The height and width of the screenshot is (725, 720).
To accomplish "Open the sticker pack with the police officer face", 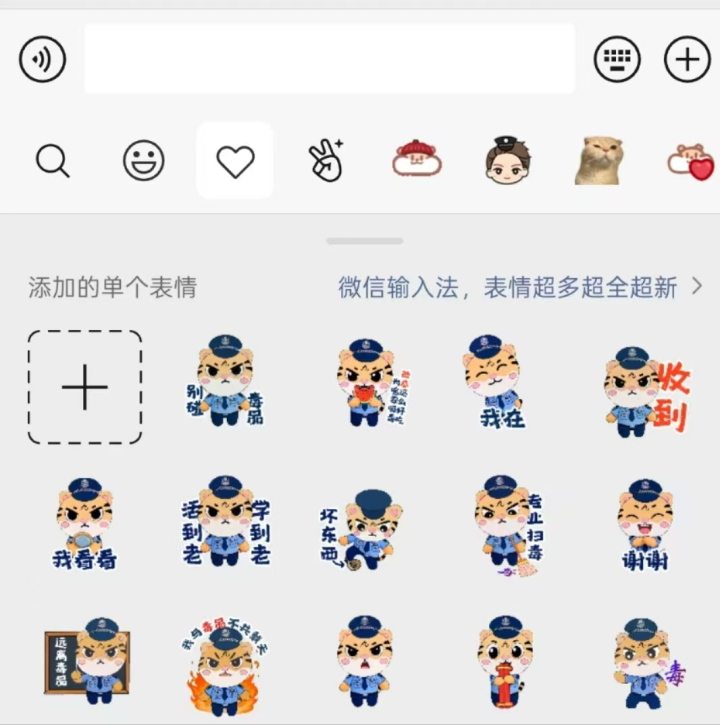I will (x=508, y=161).
